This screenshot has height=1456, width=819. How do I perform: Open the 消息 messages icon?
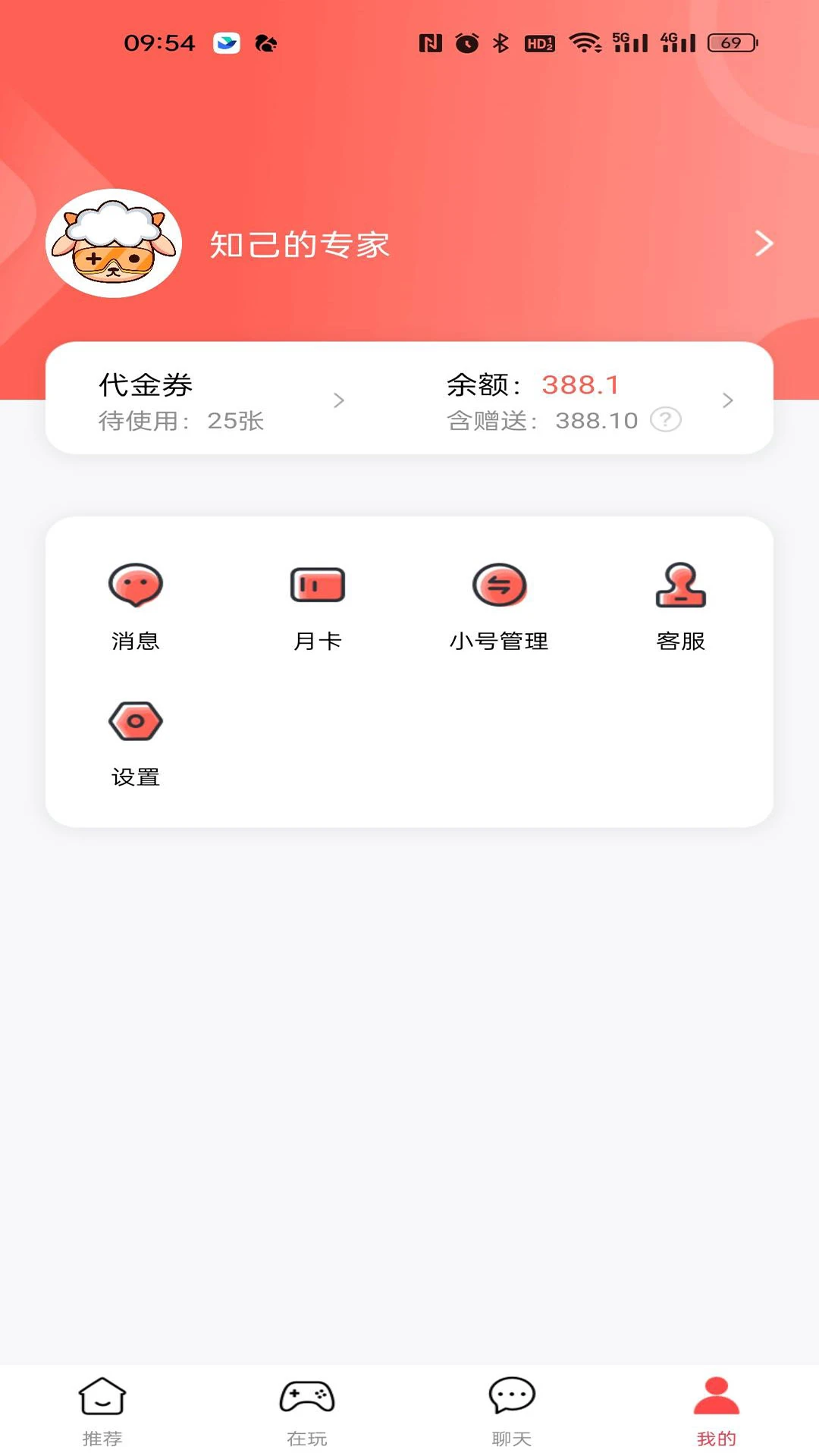coord(135,585)
